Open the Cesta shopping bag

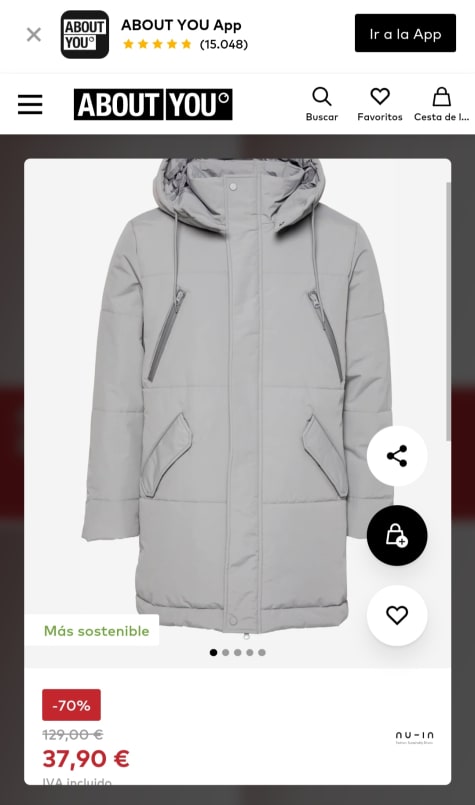(442, 104)
